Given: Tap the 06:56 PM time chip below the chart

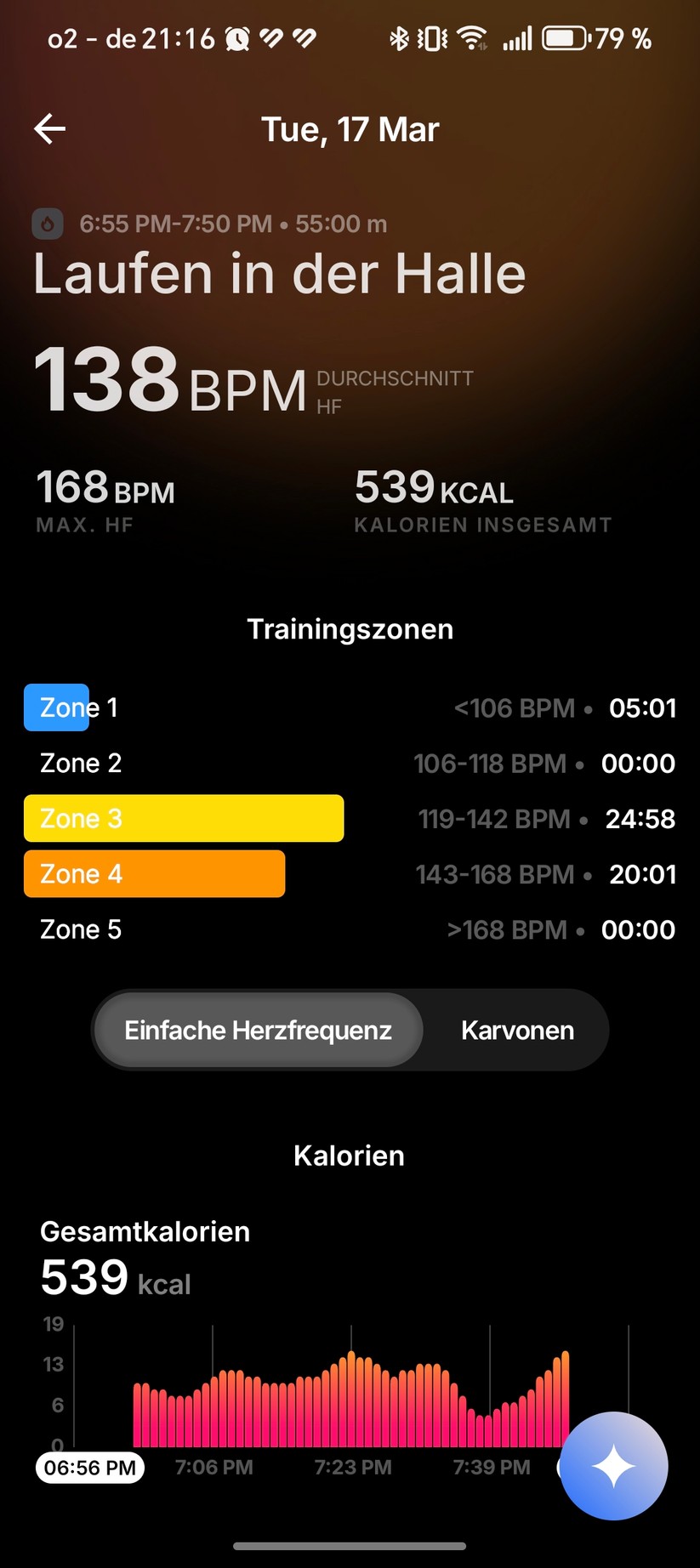Looking at the screenshot, I should coord(88,1467).
